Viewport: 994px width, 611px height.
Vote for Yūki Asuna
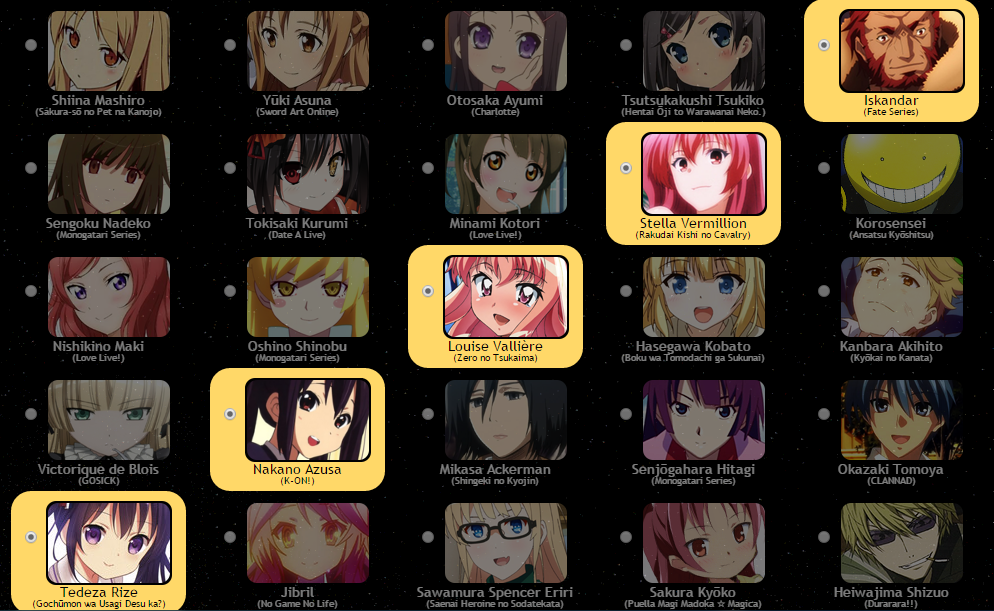point(229,46)
